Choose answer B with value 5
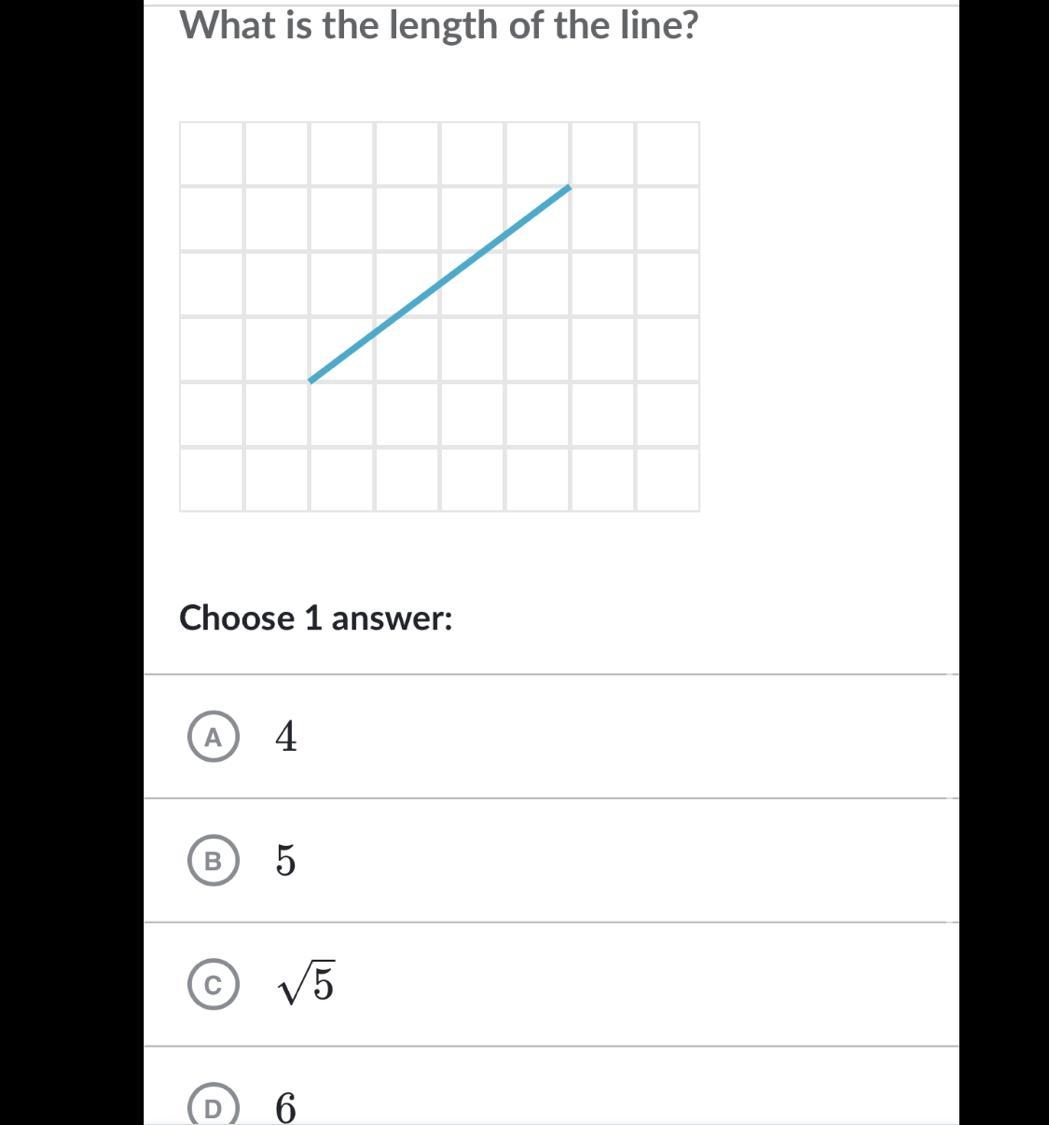 (x=211, y=861)
